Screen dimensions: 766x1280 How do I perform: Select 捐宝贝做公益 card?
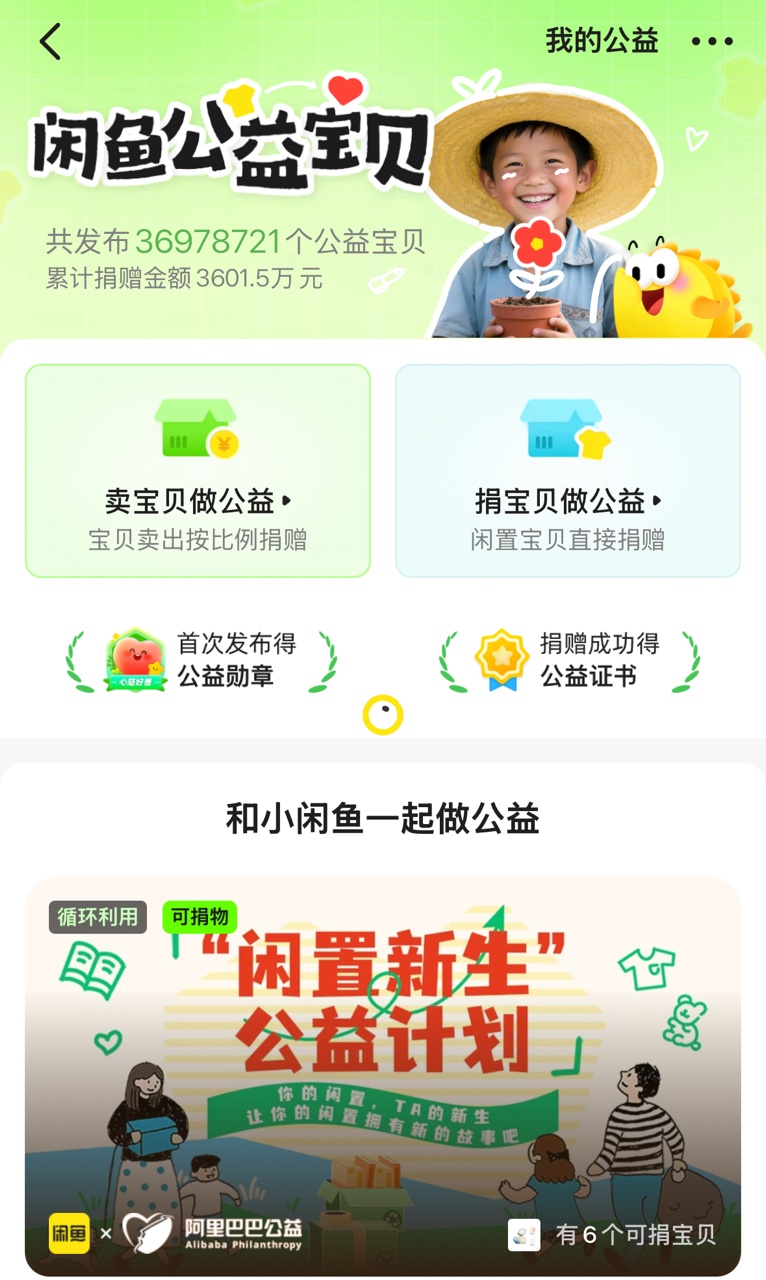(567, 471)
